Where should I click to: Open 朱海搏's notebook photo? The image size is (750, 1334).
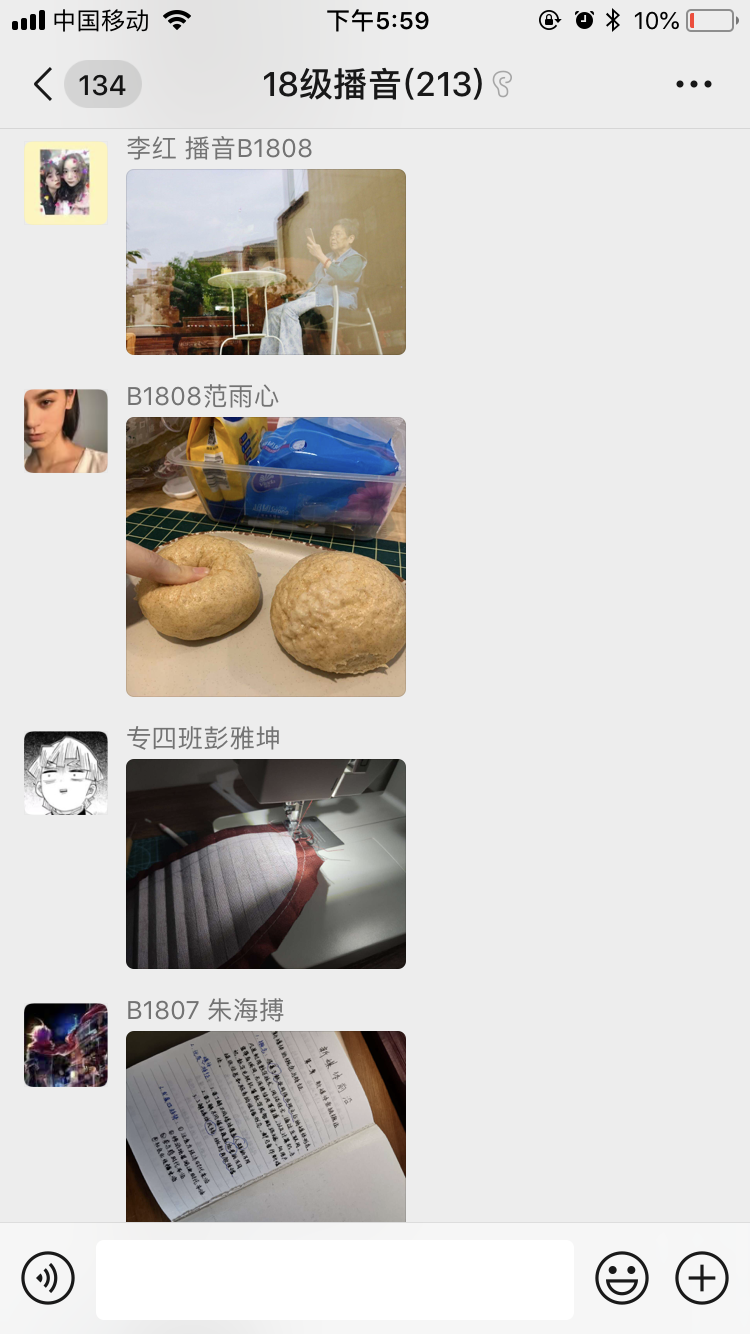(x=266, y=1126)
